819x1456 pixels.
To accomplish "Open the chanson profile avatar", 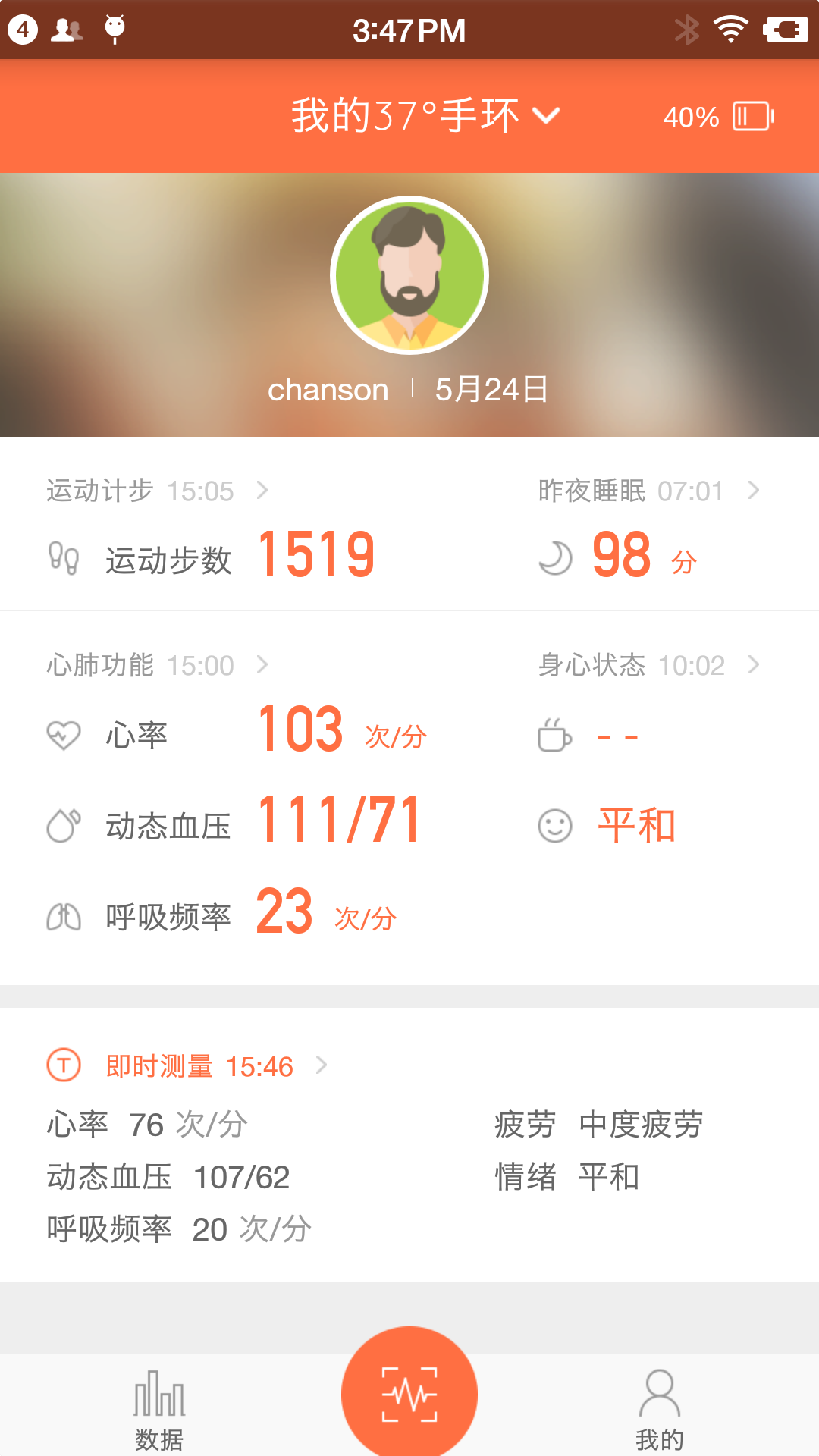I will click(409, 275).
